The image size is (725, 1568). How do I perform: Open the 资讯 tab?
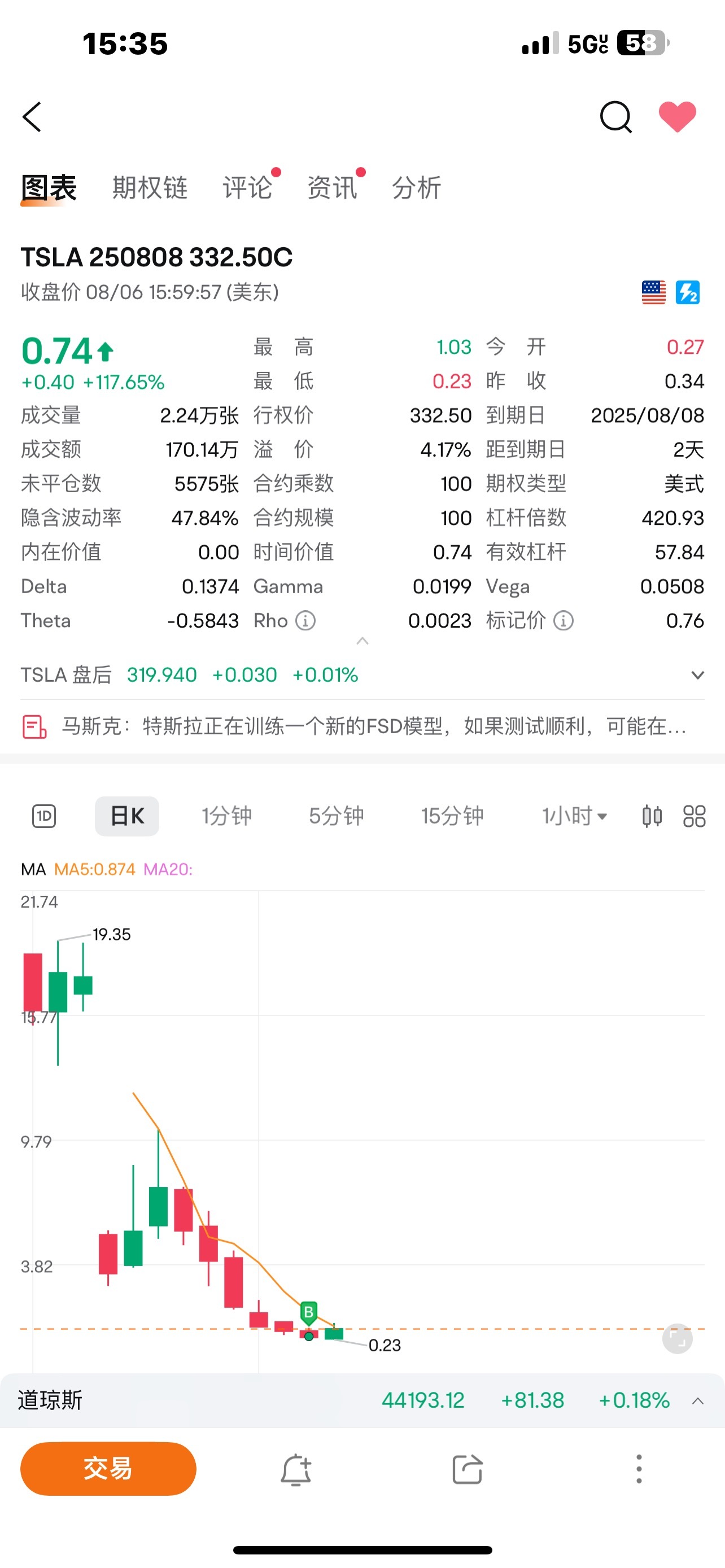coord(332,187)
